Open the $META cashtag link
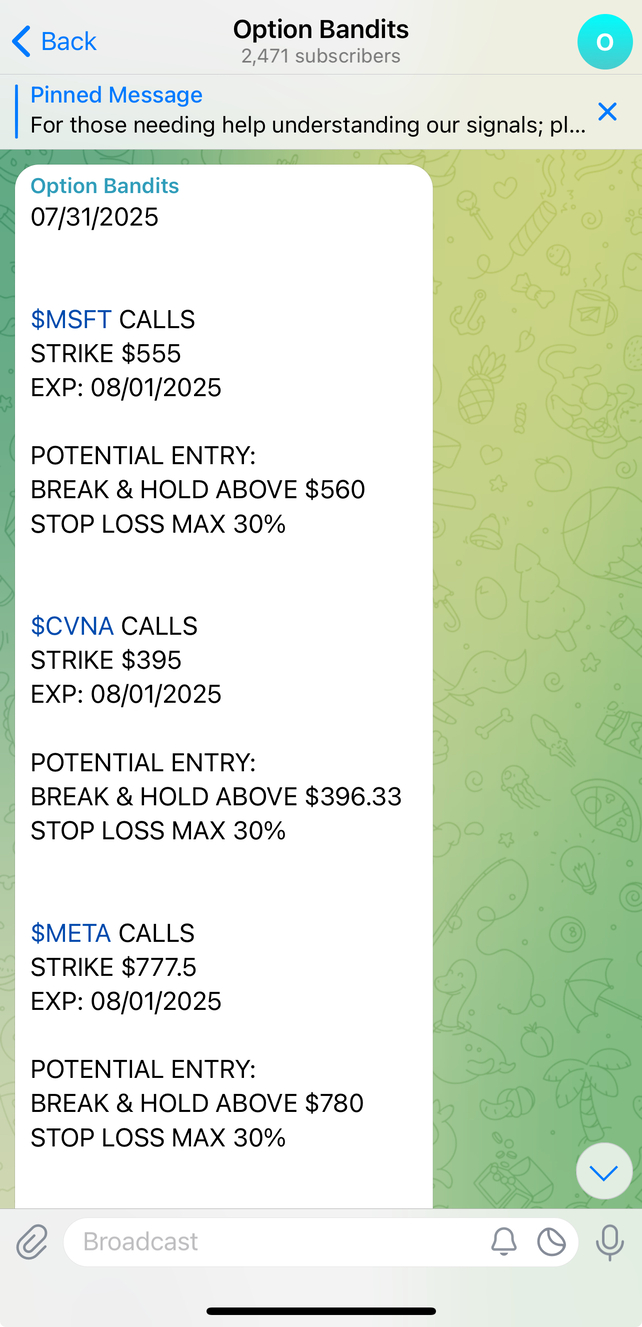This screenshot has width=642, height=1327. point(71,934)
